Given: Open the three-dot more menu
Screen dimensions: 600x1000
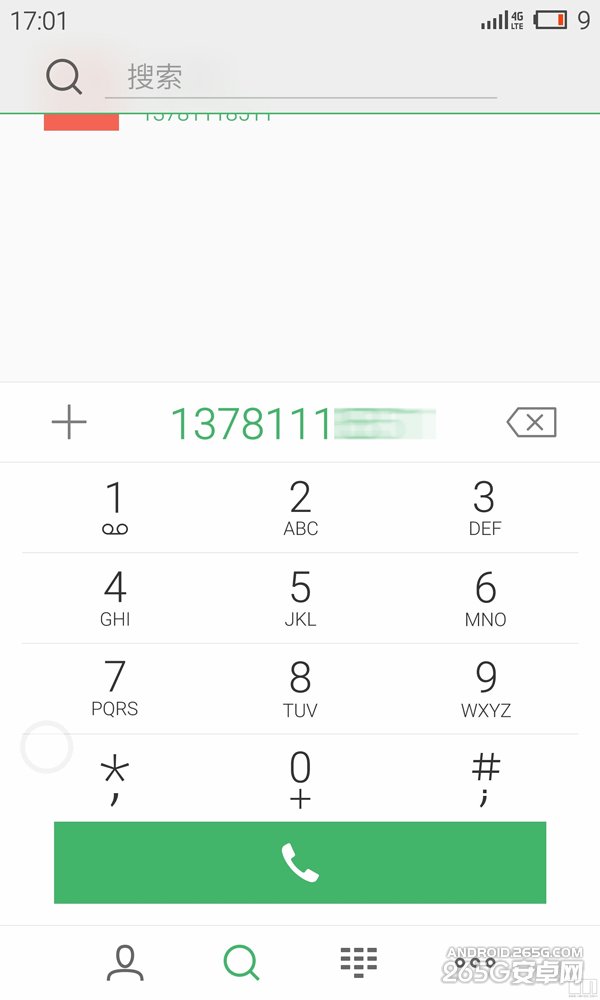Looking at the screenshot, I should [x=475, y=962].
